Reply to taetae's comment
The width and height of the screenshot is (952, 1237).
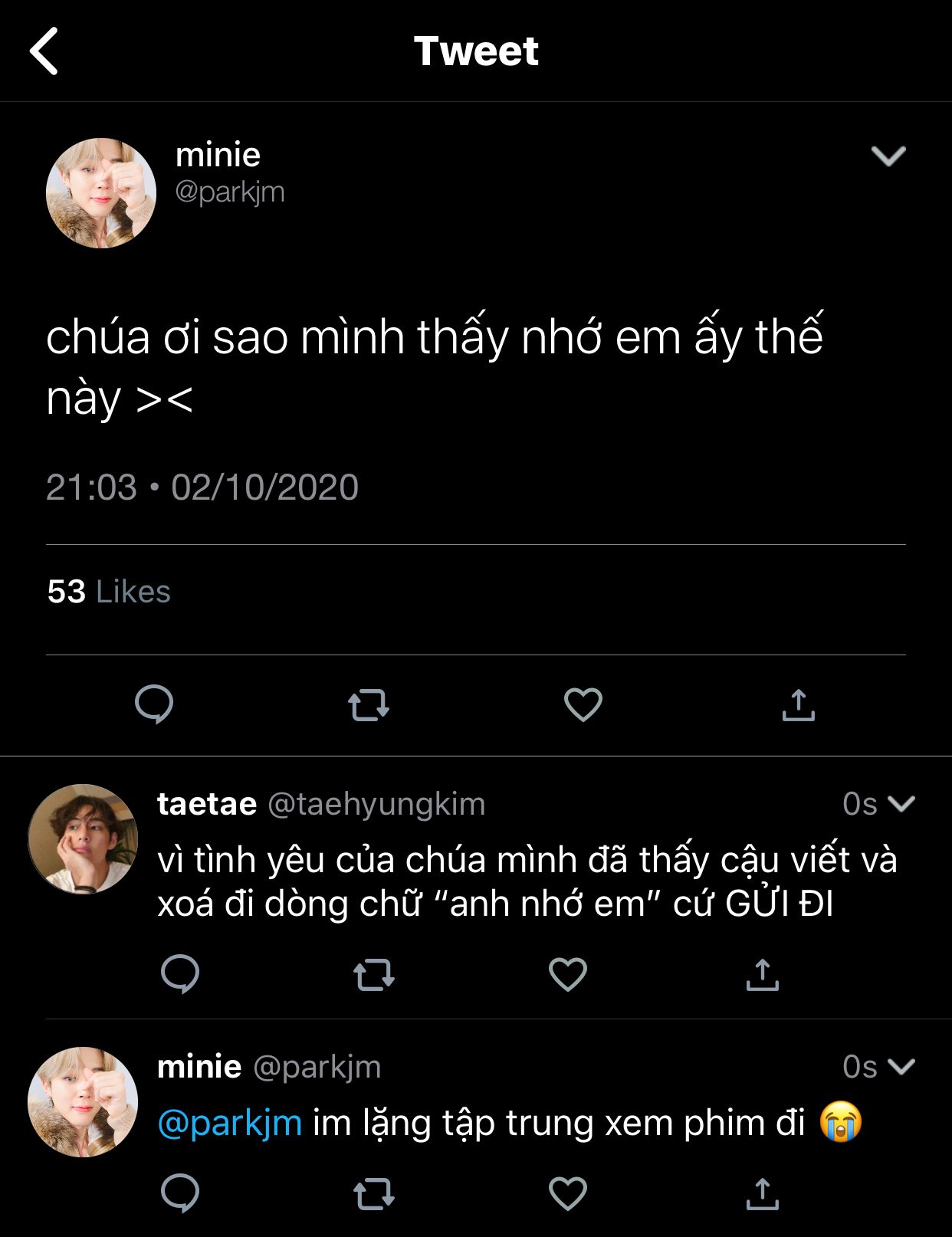pyautogui.click(x=180, y=975)
